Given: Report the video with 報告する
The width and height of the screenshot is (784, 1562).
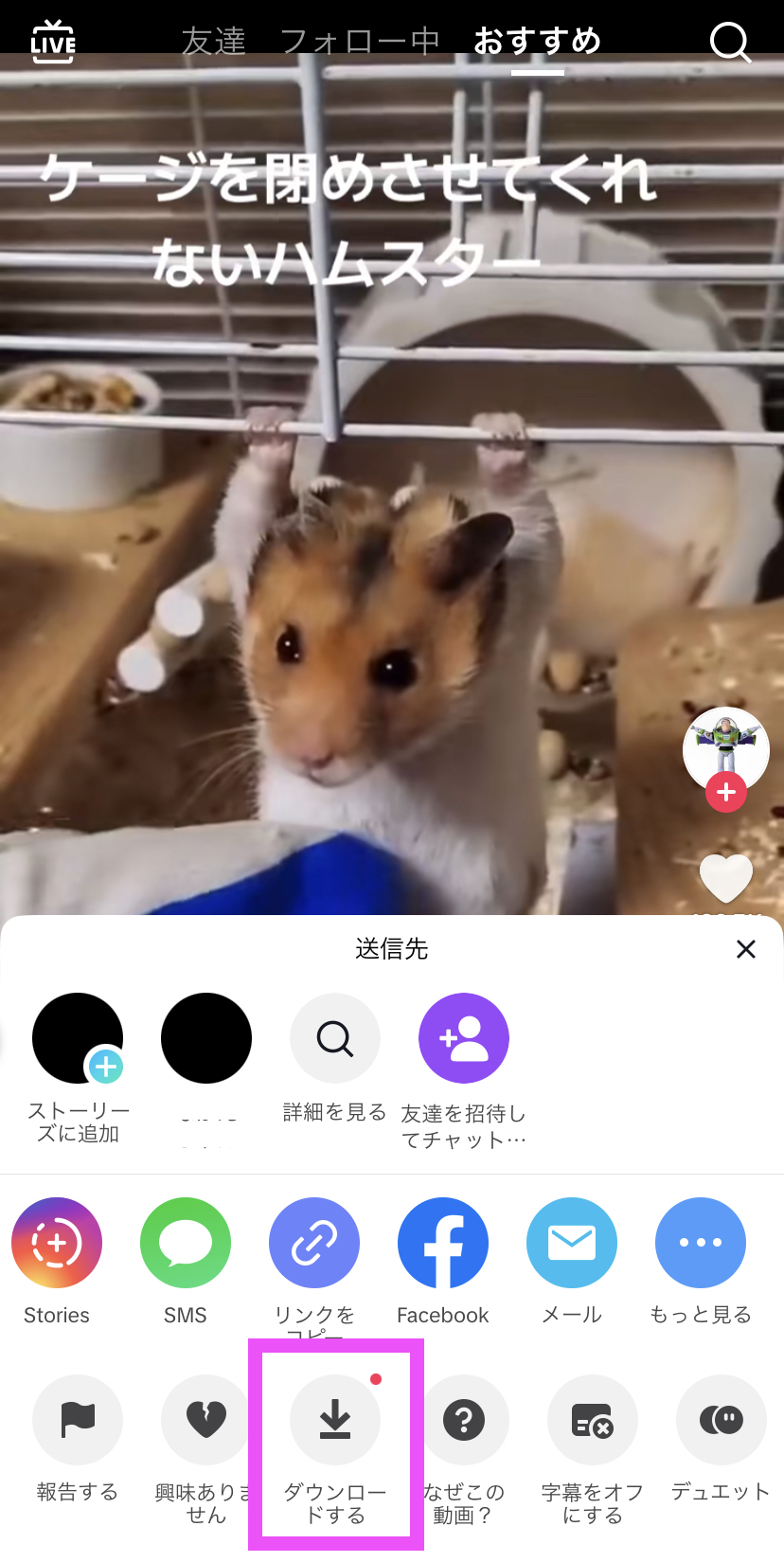Looking at the screenshot, I should tap(78, 1420).
